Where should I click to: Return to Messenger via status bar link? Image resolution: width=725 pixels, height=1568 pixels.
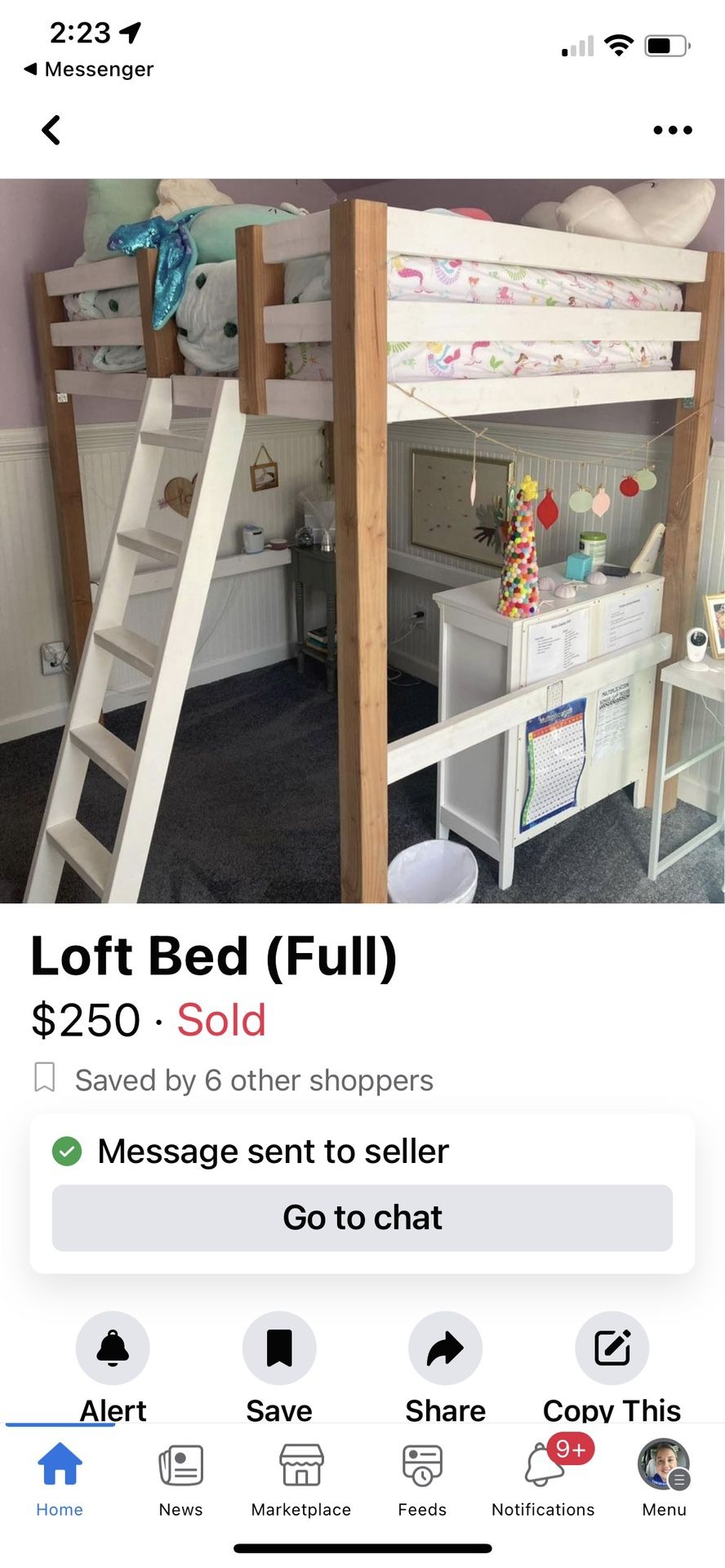[x=90, y=69]
